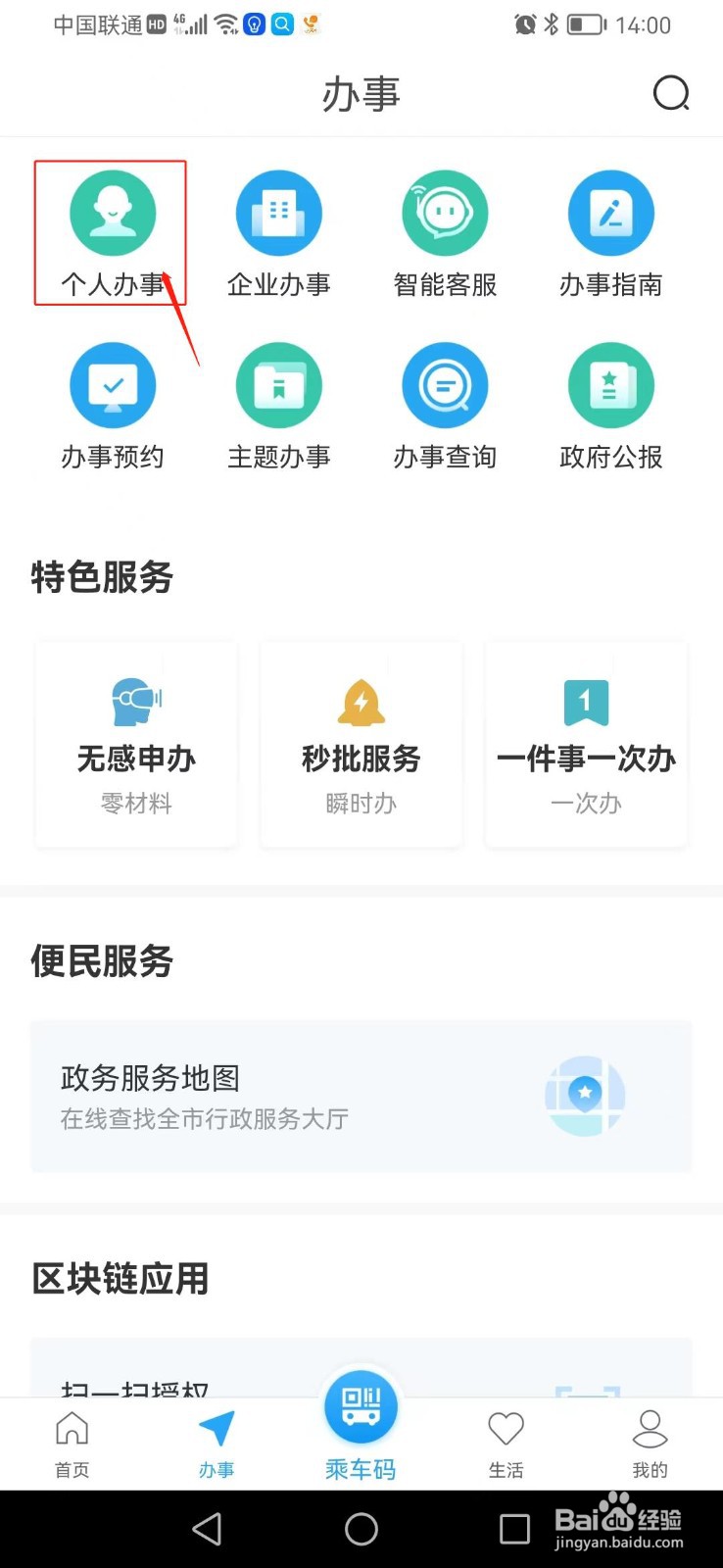Open the 政务服务地图 map card
The height and width of the screenshot is (1568, 723).
361,1096
